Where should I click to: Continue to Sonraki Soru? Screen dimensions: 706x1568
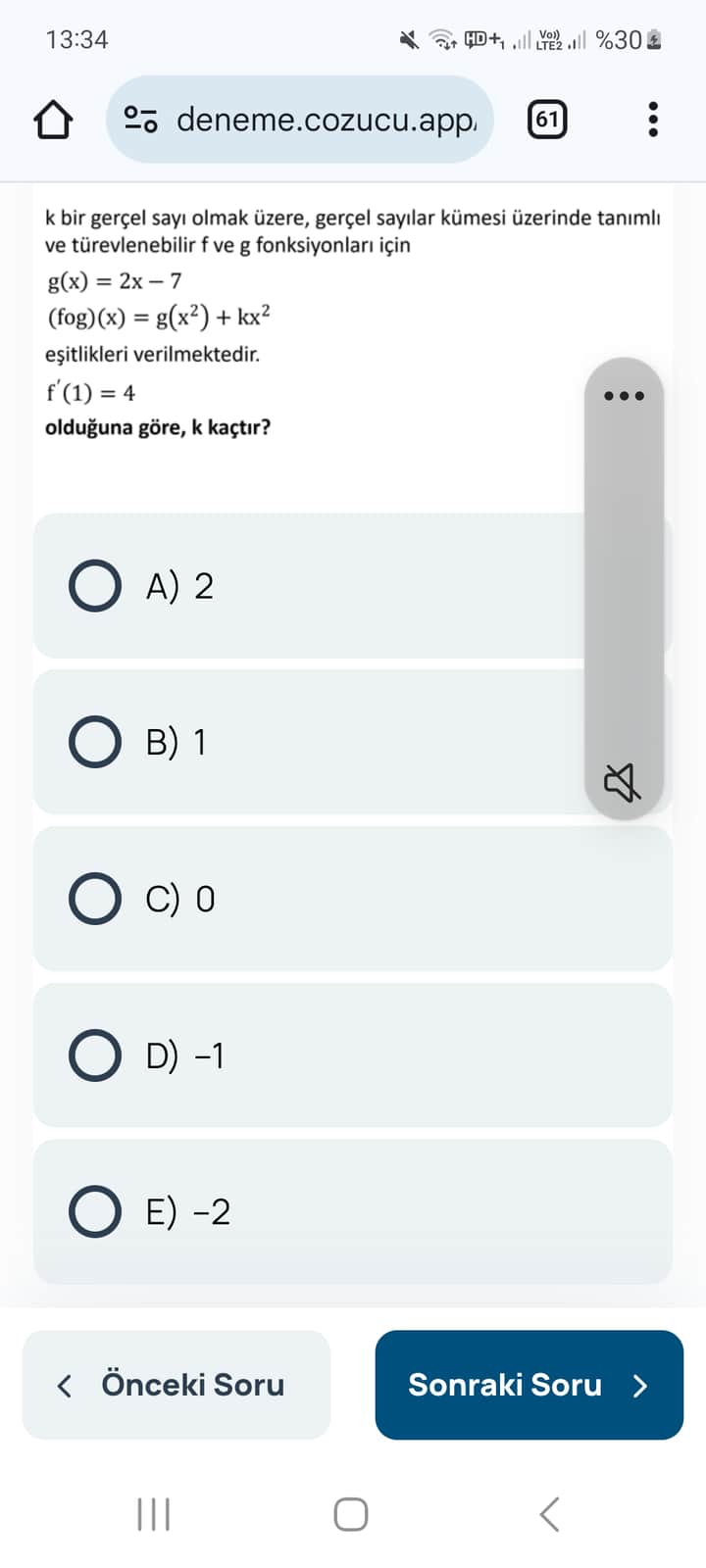pos(529,1385)
